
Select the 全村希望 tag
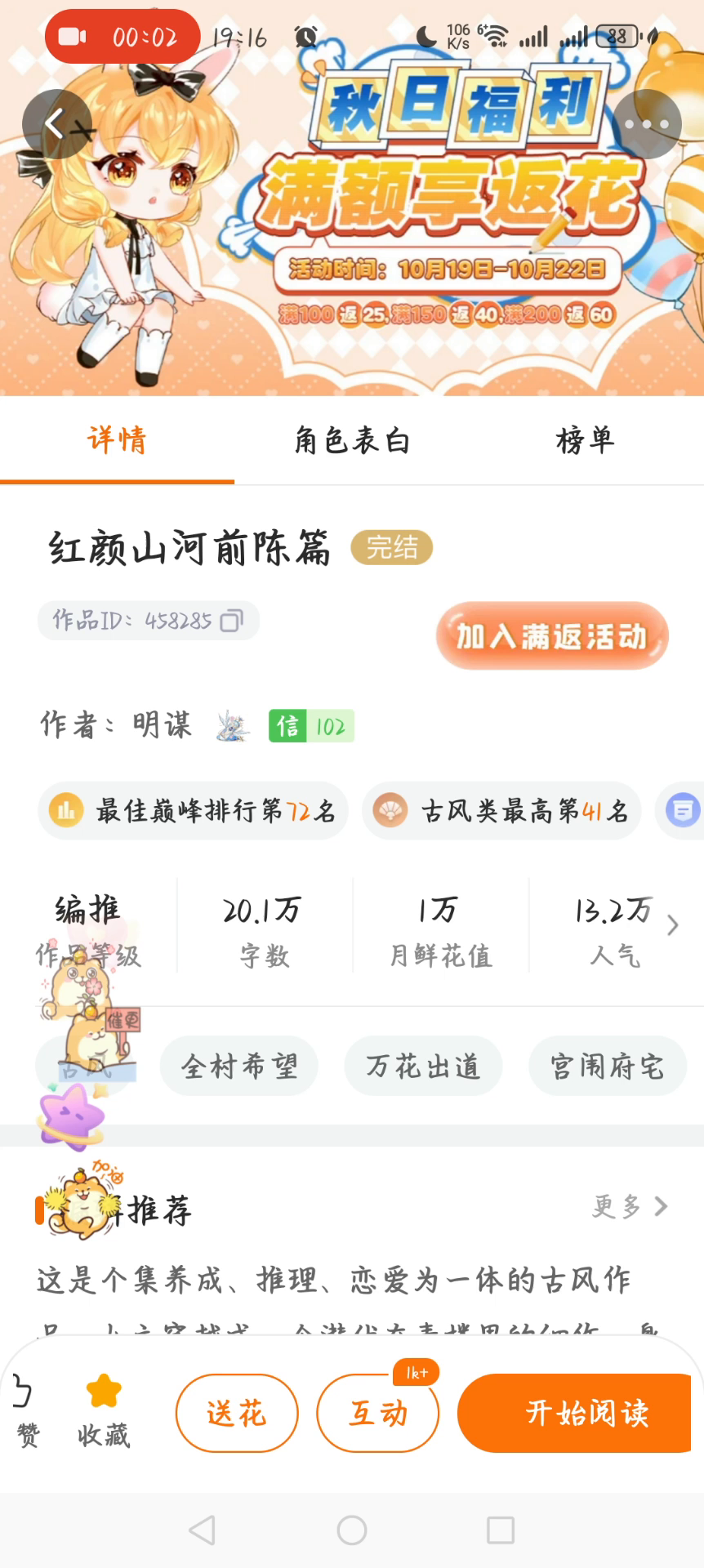(x=239, y=1066)
